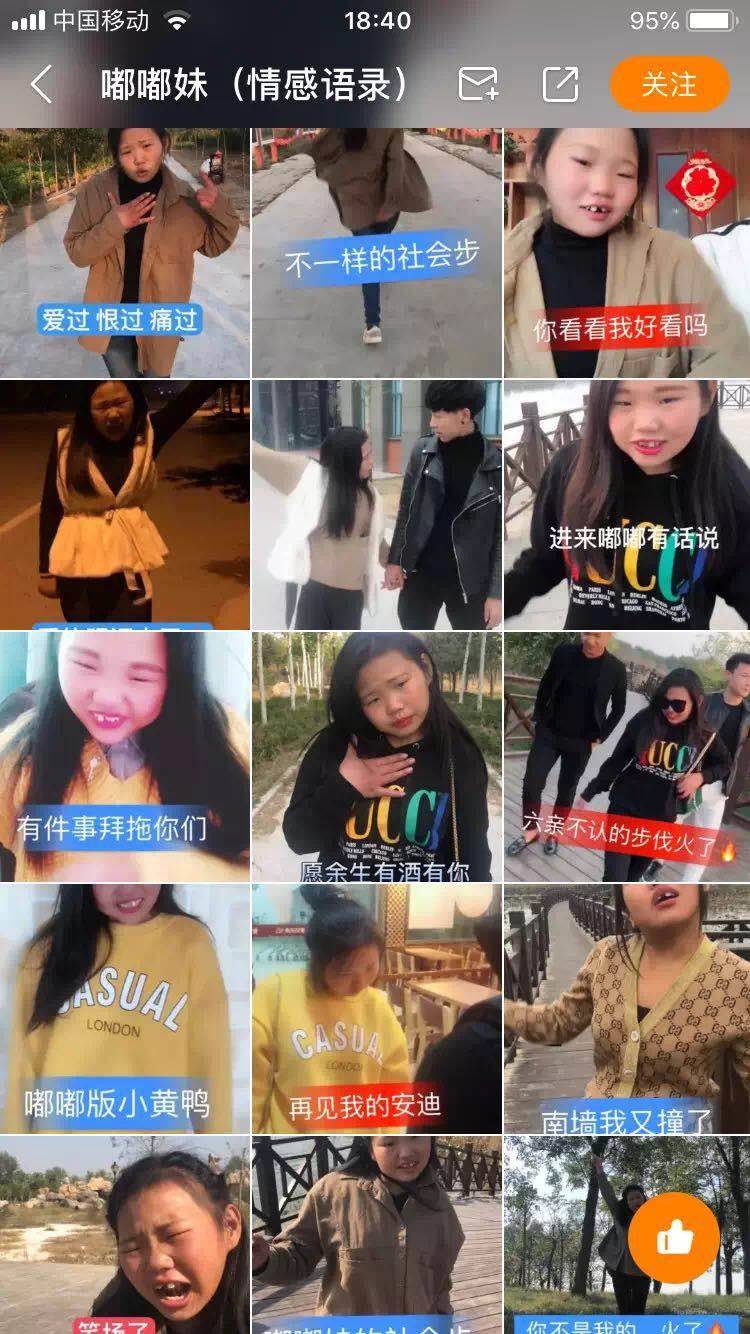This screenshot has width=750, height=1334.
Task: Open the video 再见我的安迪
Action: 376,1009
